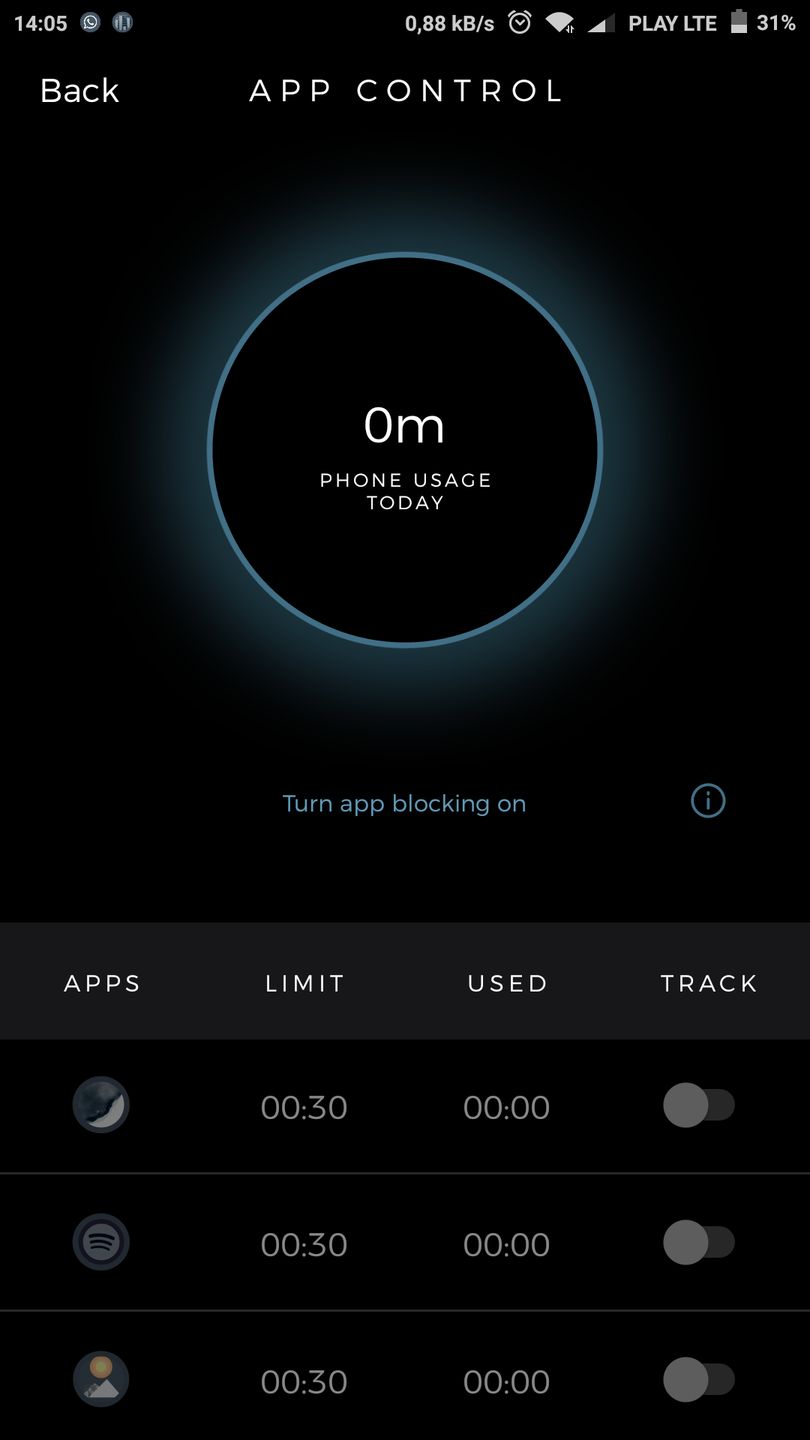This screenshot has height=1440, width=810.
Task: Tap the Turn app blocking on link
Action: [404, 804]
